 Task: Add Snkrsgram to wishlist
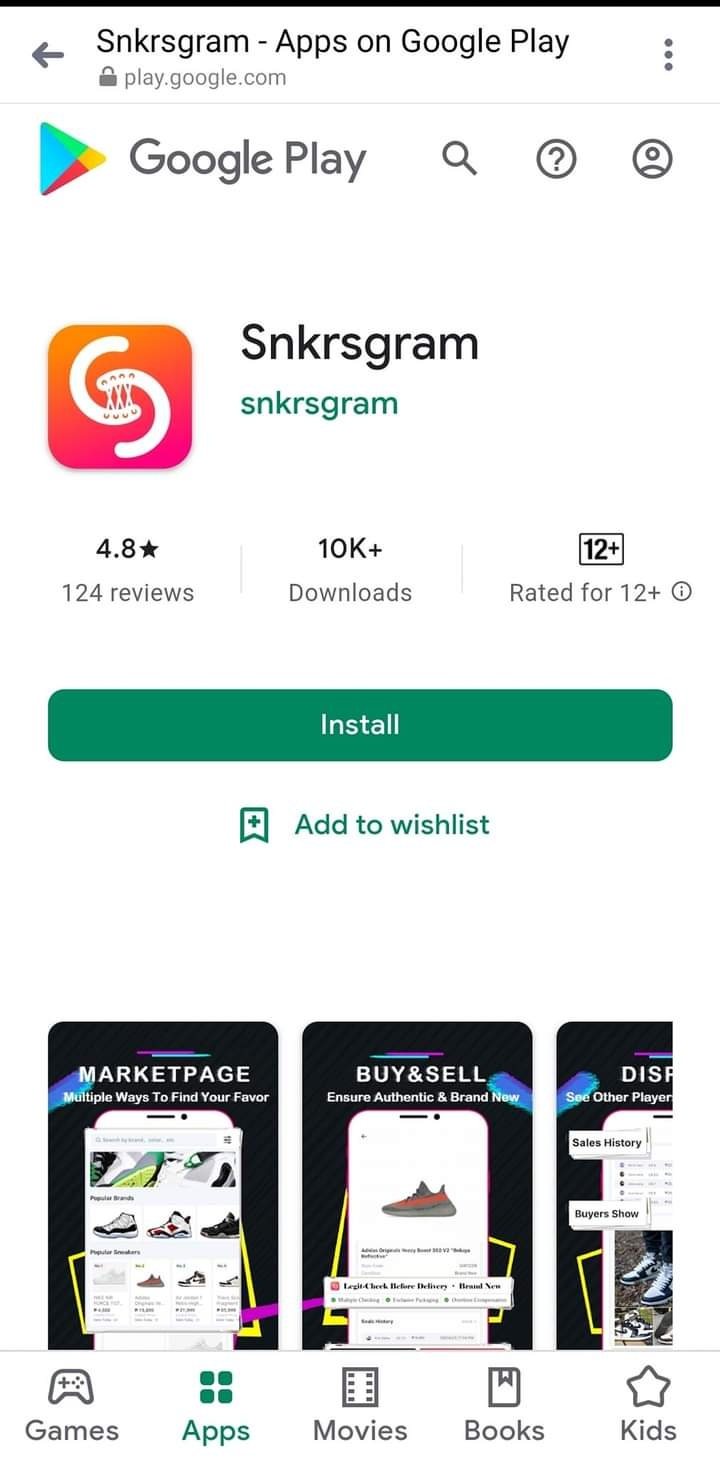click(364, 825)
